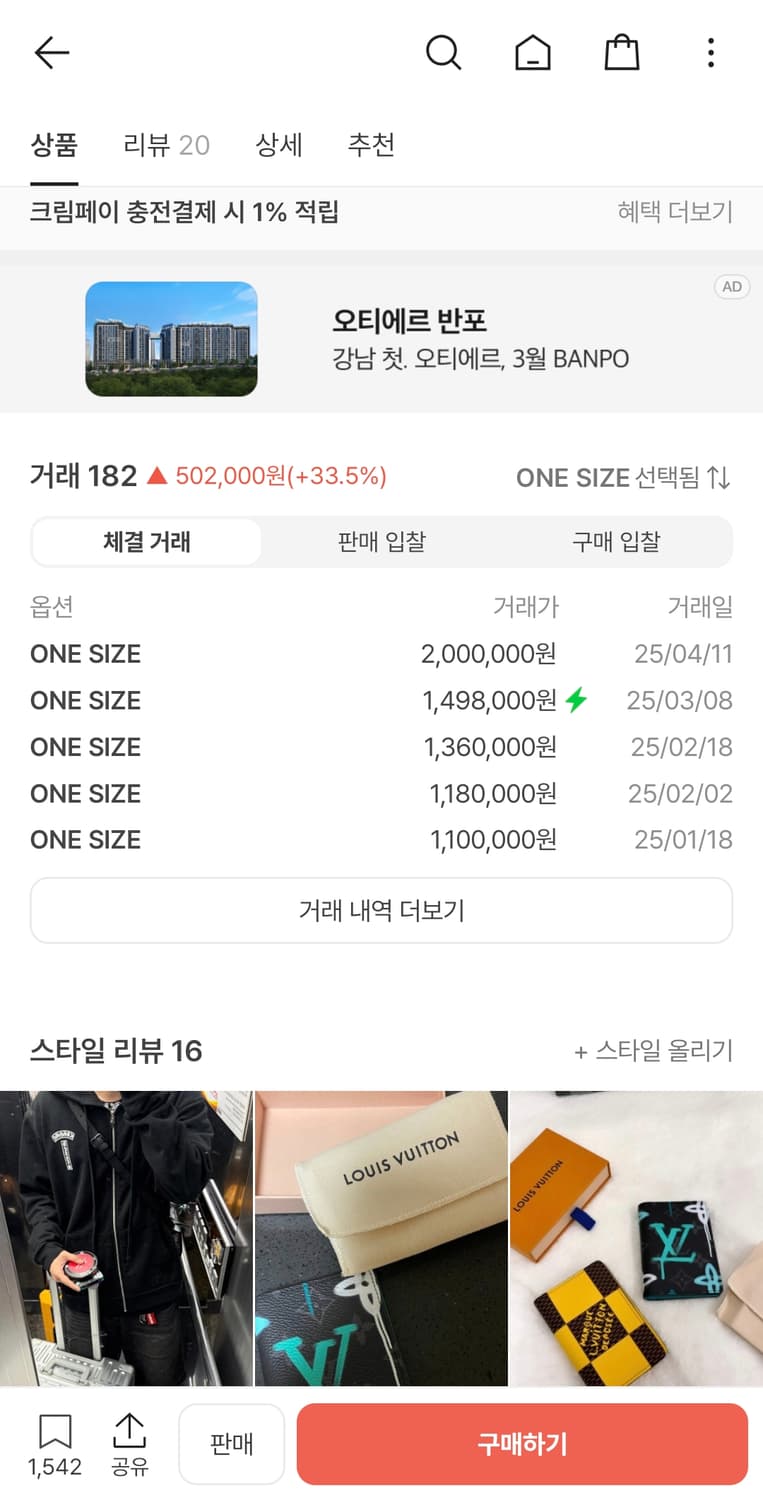Open the three-dot overflow menu

710,52
